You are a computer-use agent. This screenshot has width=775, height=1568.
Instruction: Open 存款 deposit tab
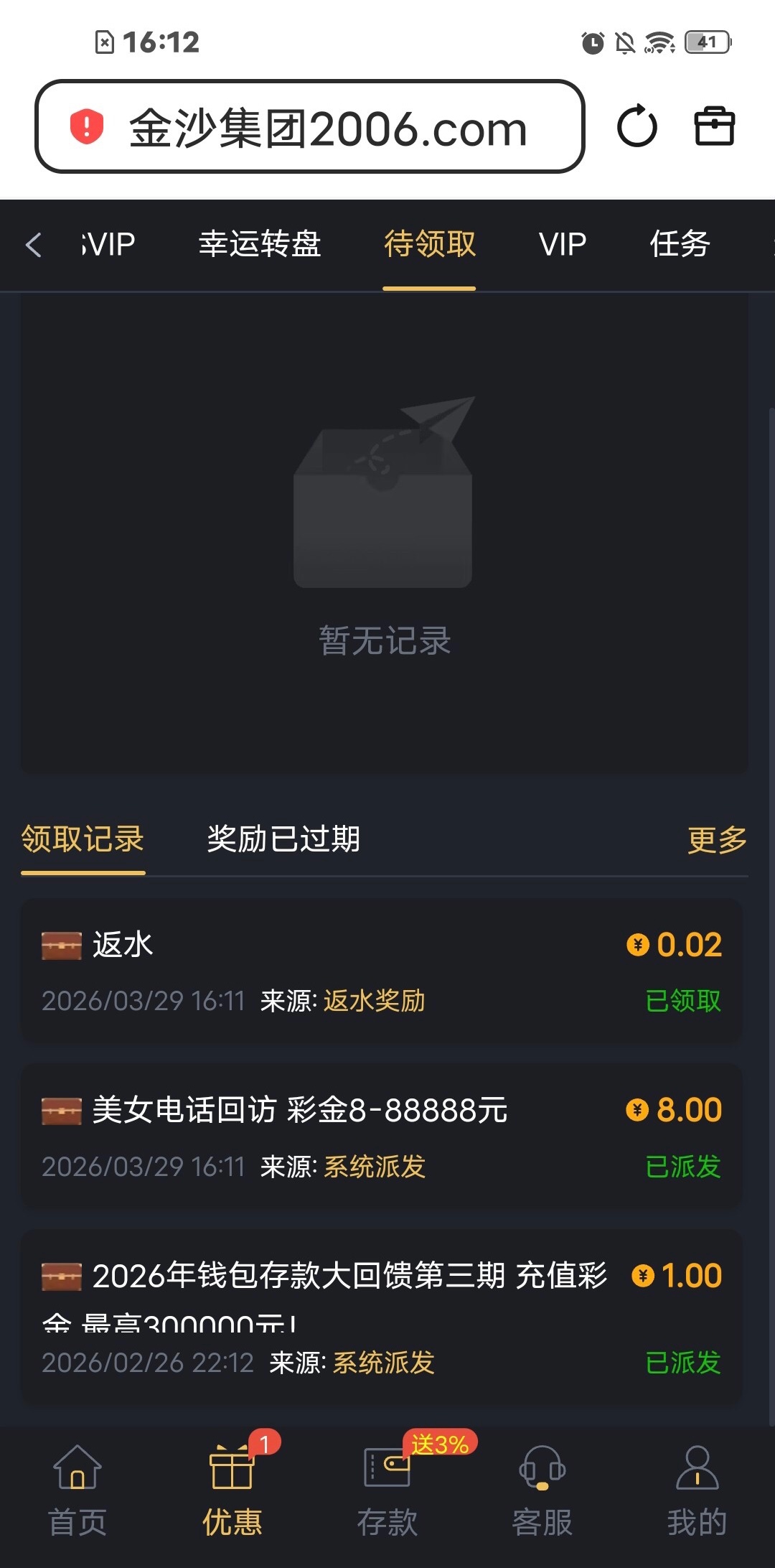coord(387,1490)
